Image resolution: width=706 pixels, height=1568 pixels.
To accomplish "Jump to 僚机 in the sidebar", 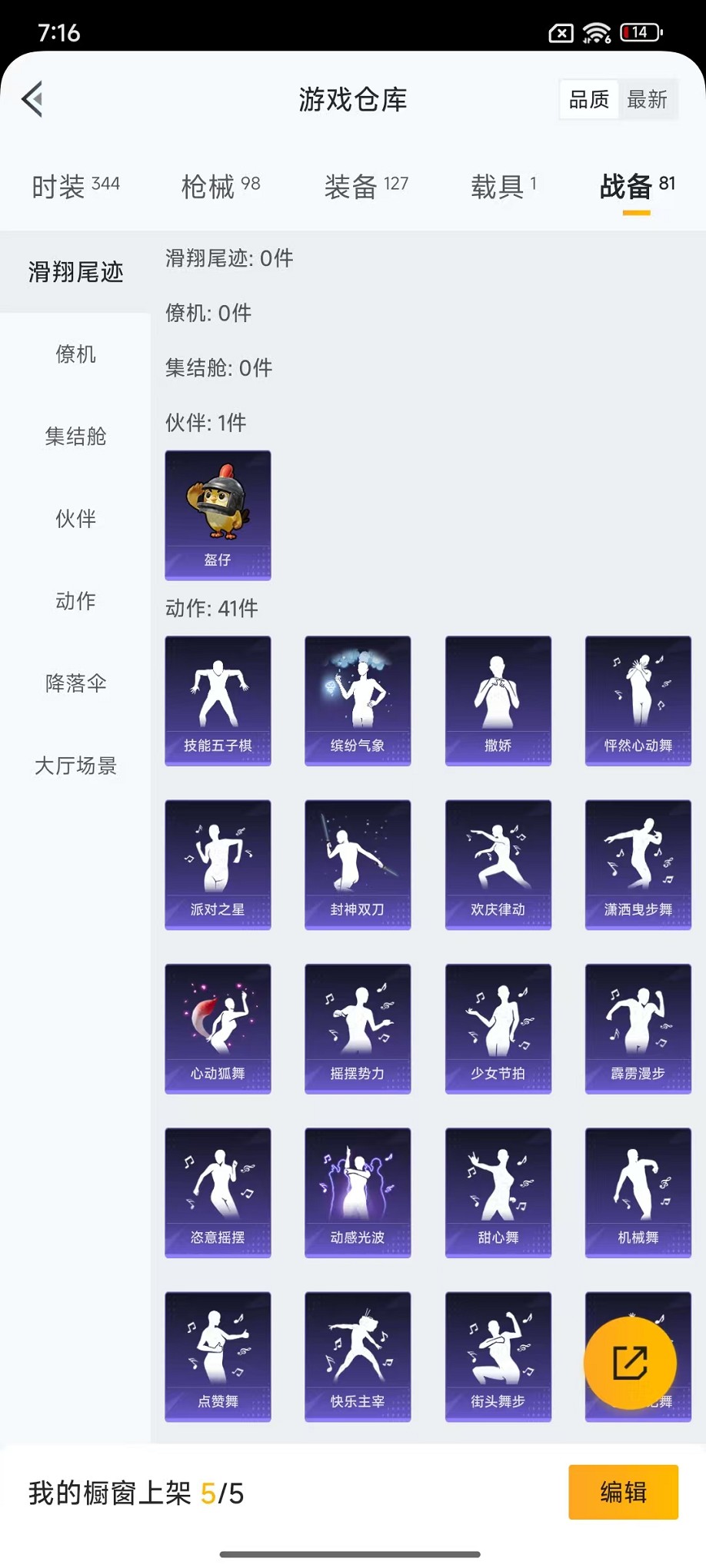I will tap(75, 354).
